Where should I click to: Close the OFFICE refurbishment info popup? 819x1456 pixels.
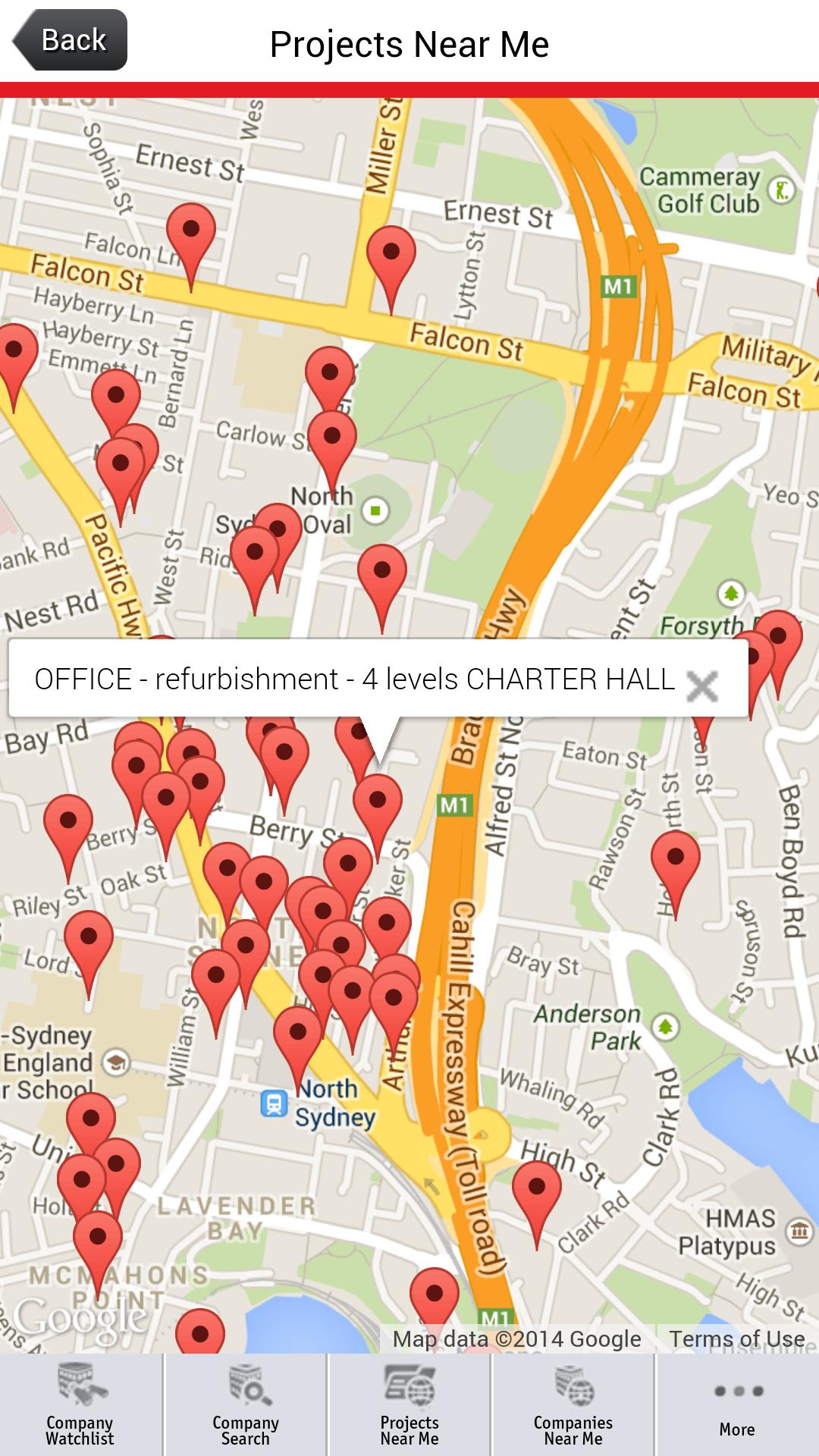click(x=701, y=686)
